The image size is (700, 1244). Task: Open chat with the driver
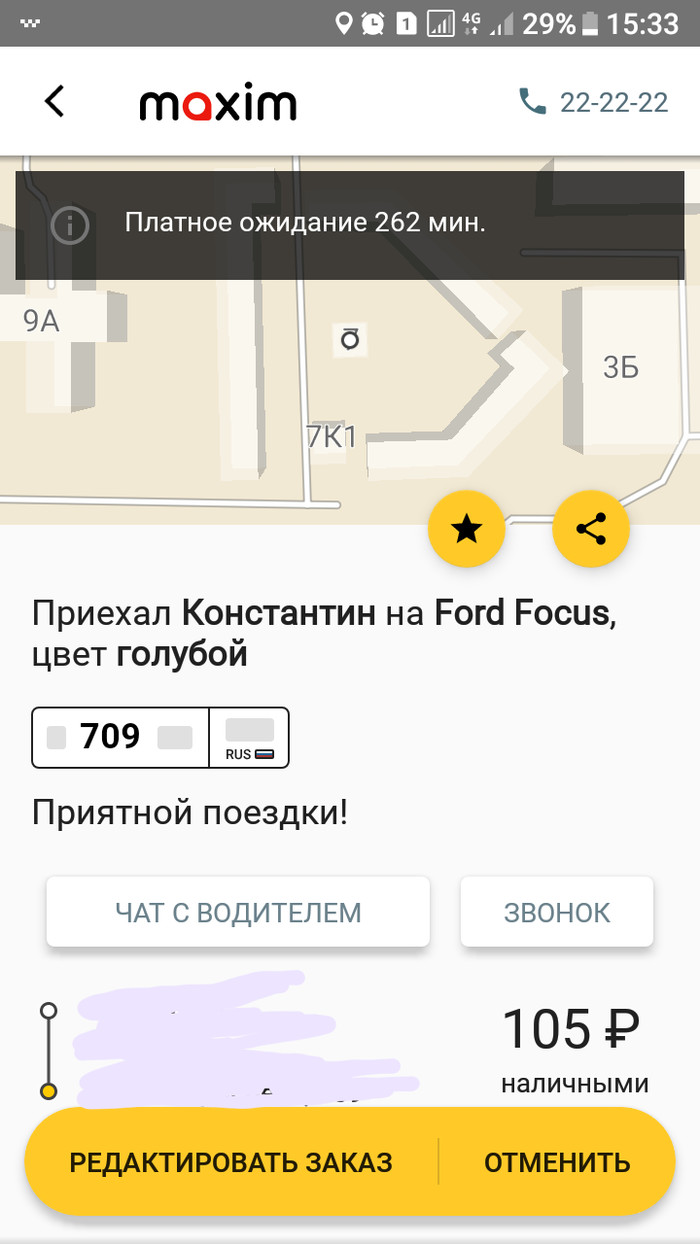click(x=238, y=912)
